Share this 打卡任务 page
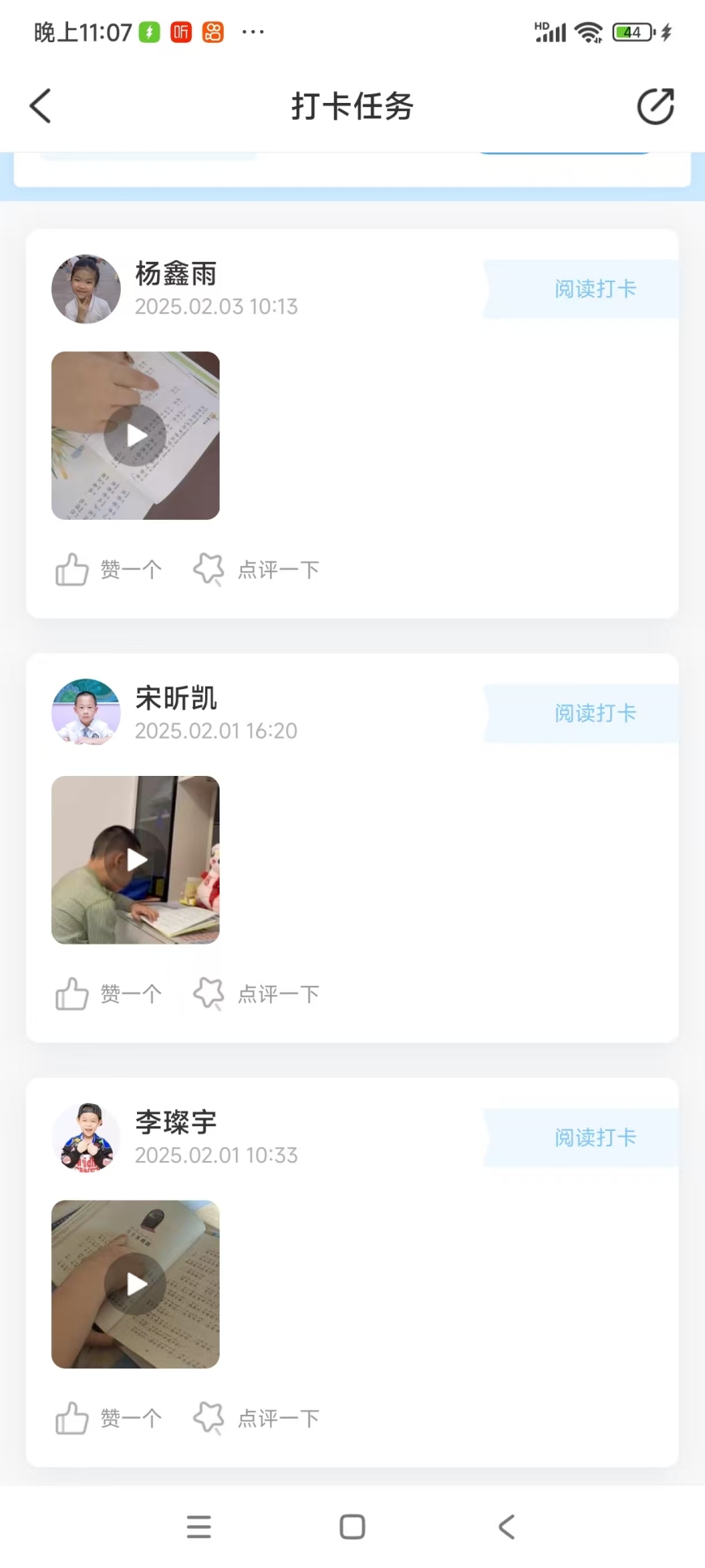 pos(655,106)
